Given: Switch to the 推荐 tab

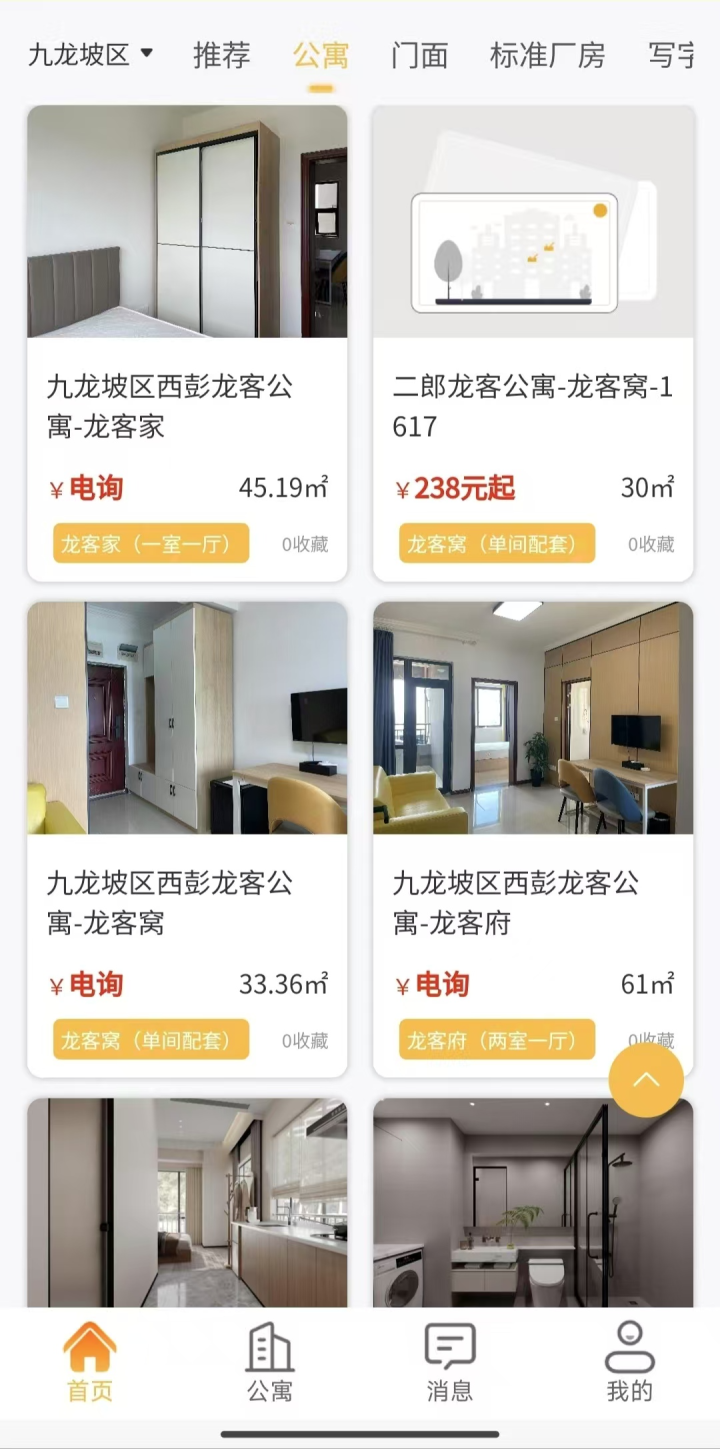Looking at the screenshot, I should point(221,55).
